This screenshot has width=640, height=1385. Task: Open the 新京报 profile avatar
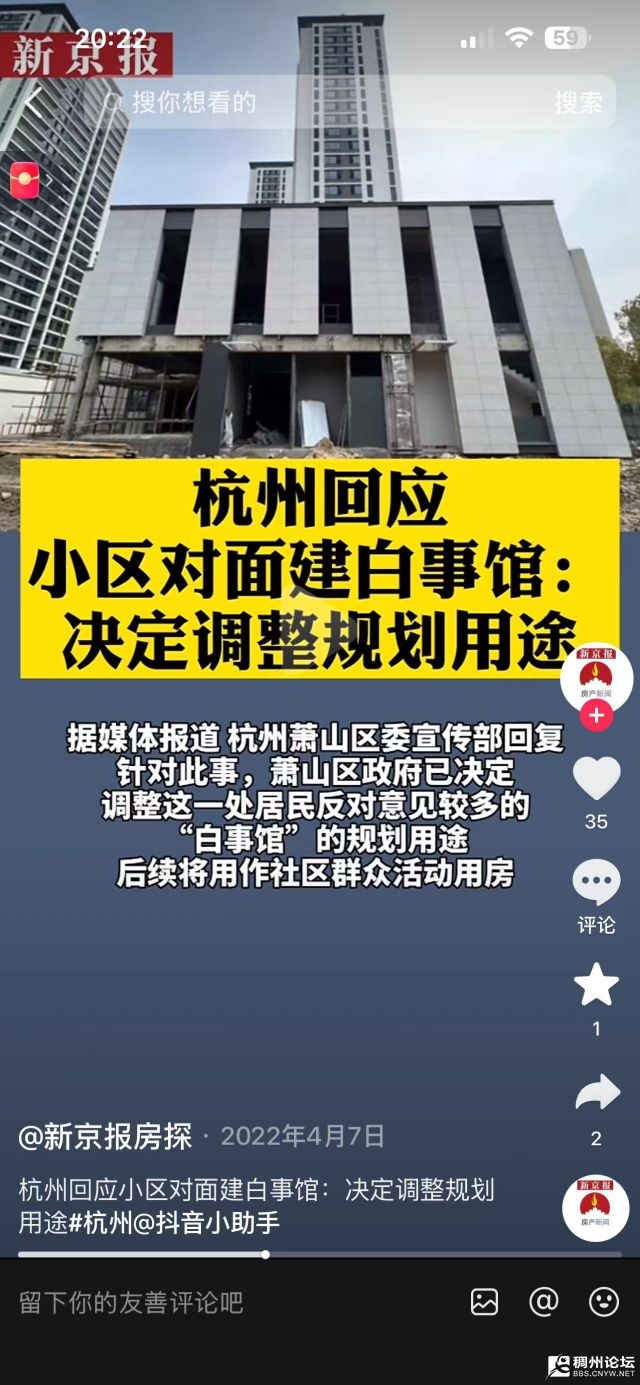tap(596, 675)
